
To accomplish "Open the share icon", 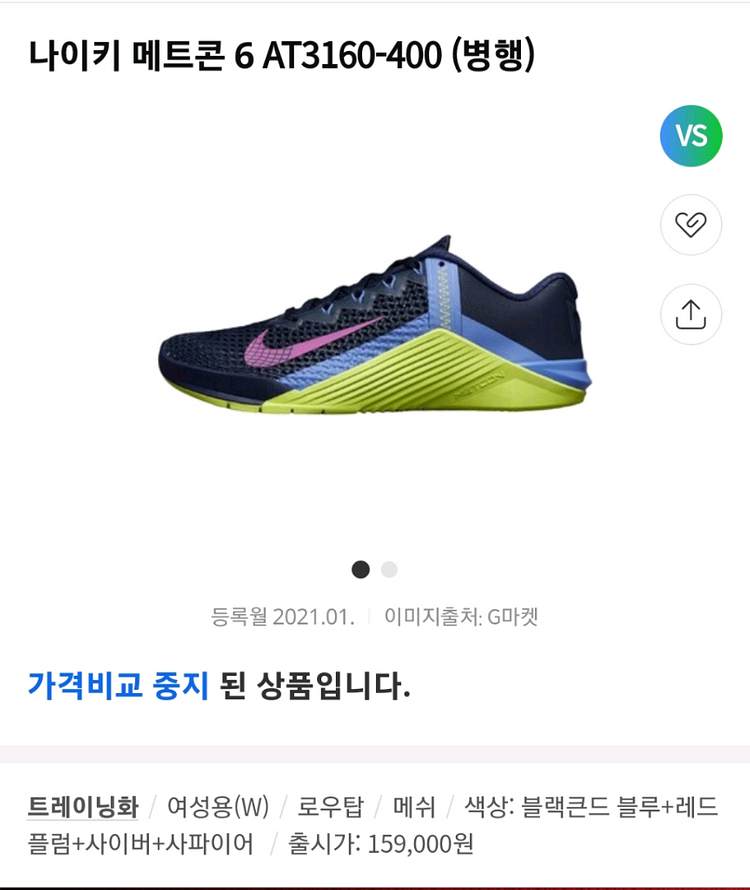I will pos(690,315).
